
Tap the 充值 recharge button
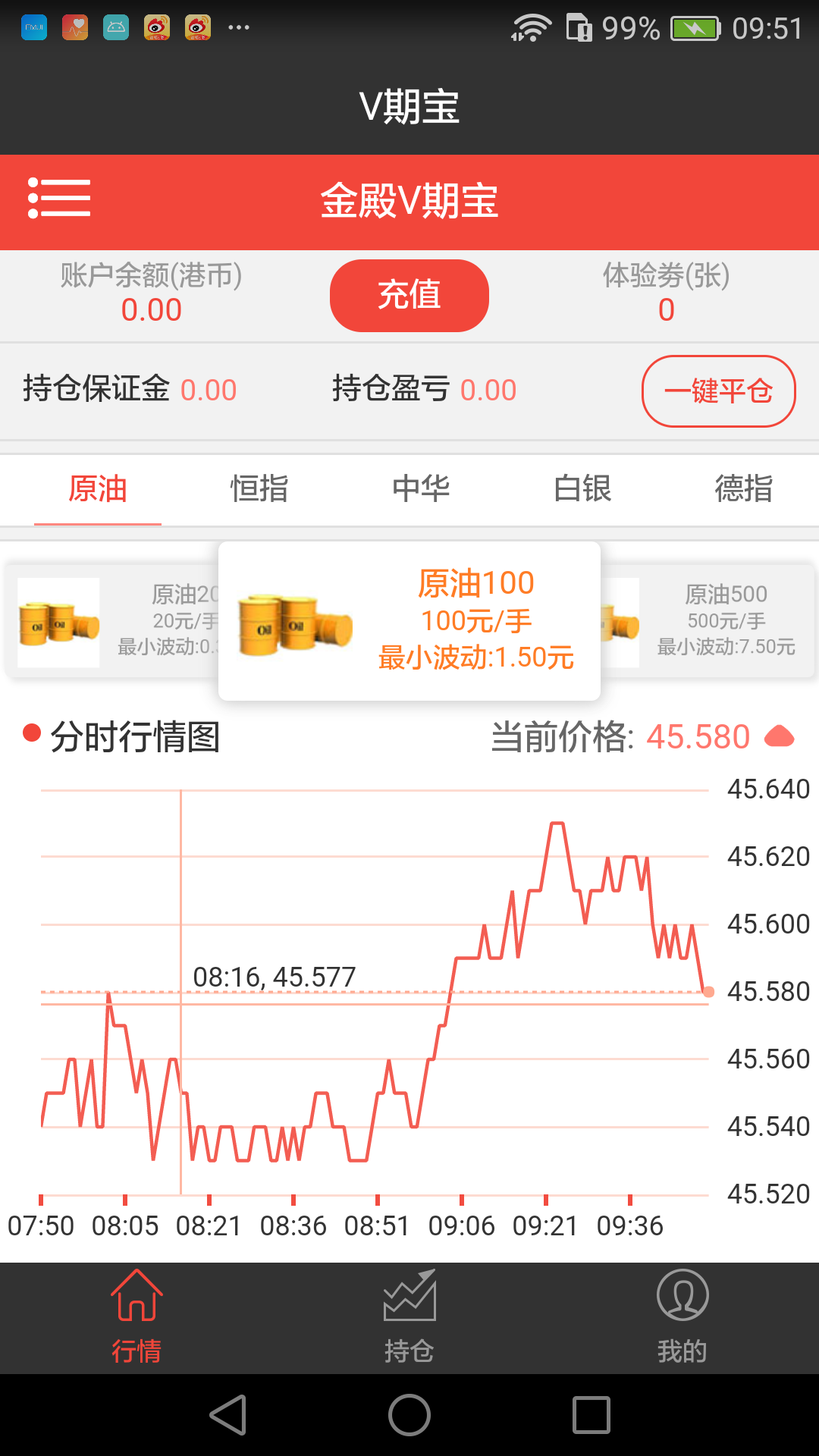click(409, 296)
